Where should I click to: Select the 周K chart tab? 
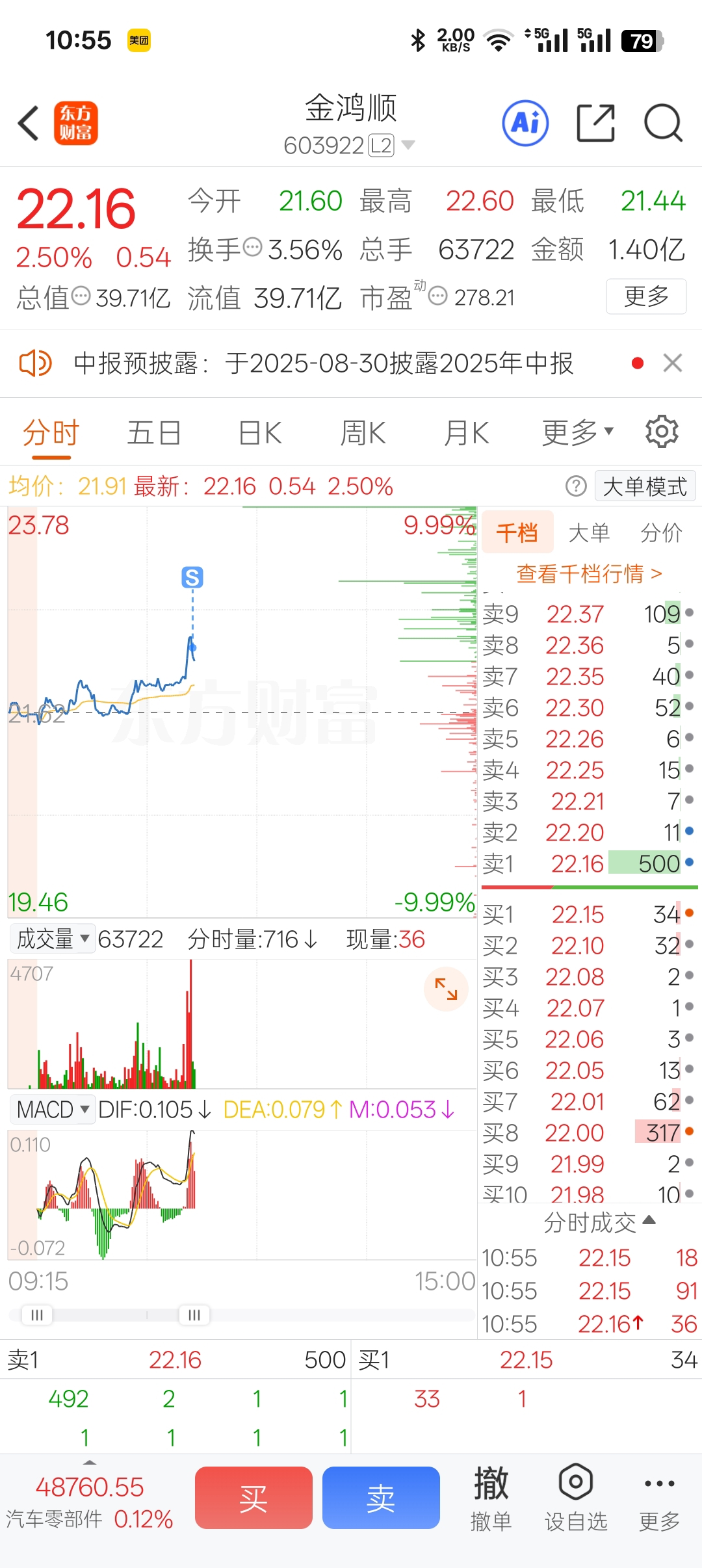pyautogui.click(x=363, y=433)
